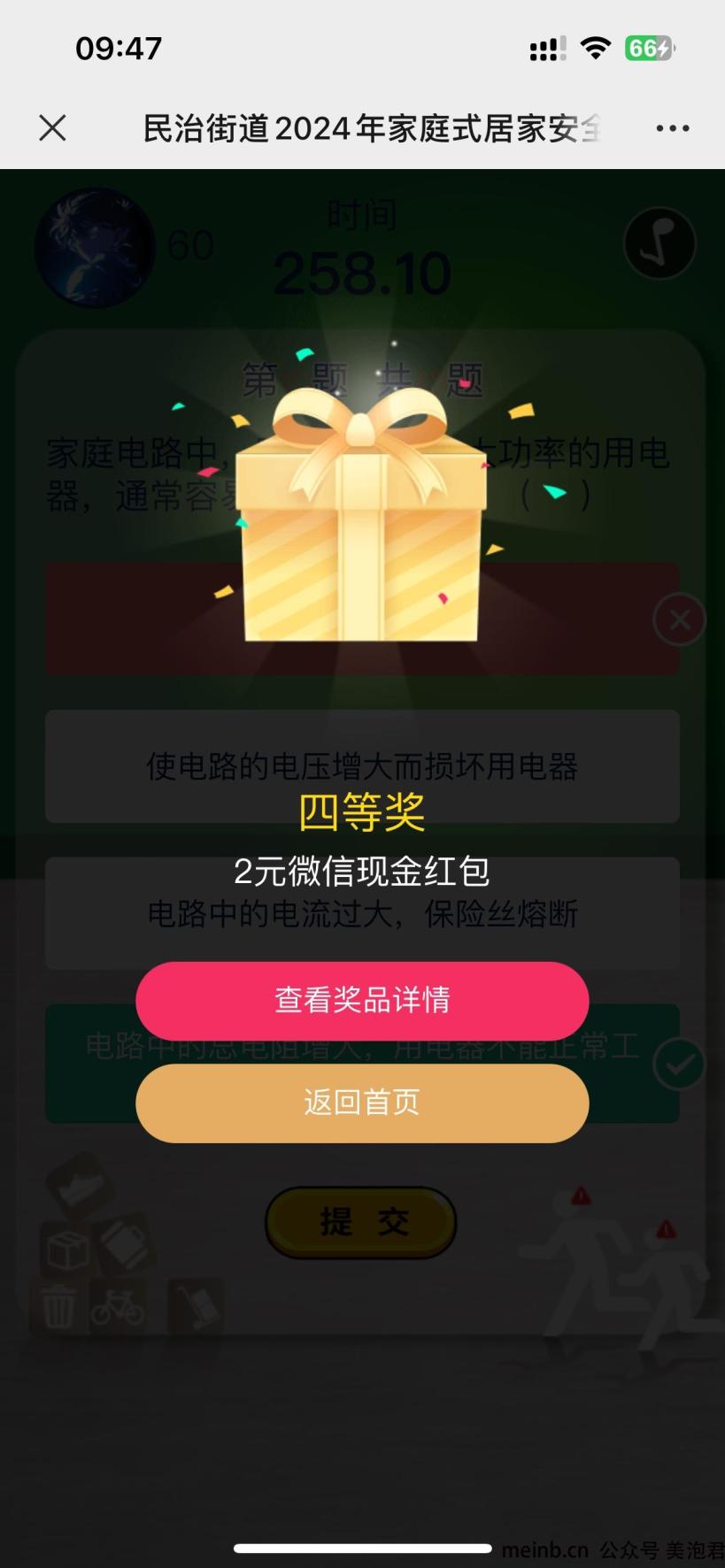Tap 查看奖品详情 to view prize details
Viewport: 725px width, 1568px height.
[x=362, y=1001]
